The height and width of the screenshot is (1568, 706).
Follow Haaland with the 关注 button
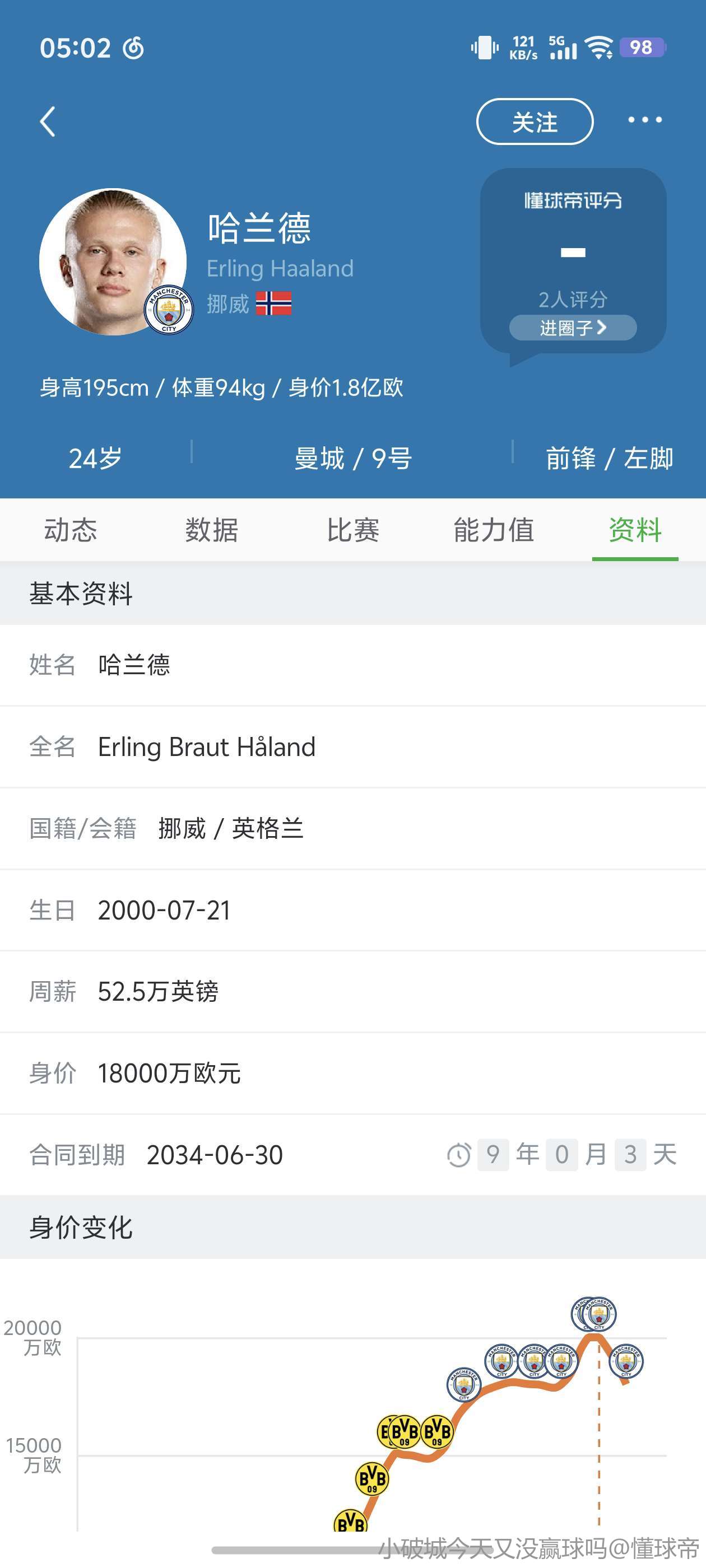(534, 122)
